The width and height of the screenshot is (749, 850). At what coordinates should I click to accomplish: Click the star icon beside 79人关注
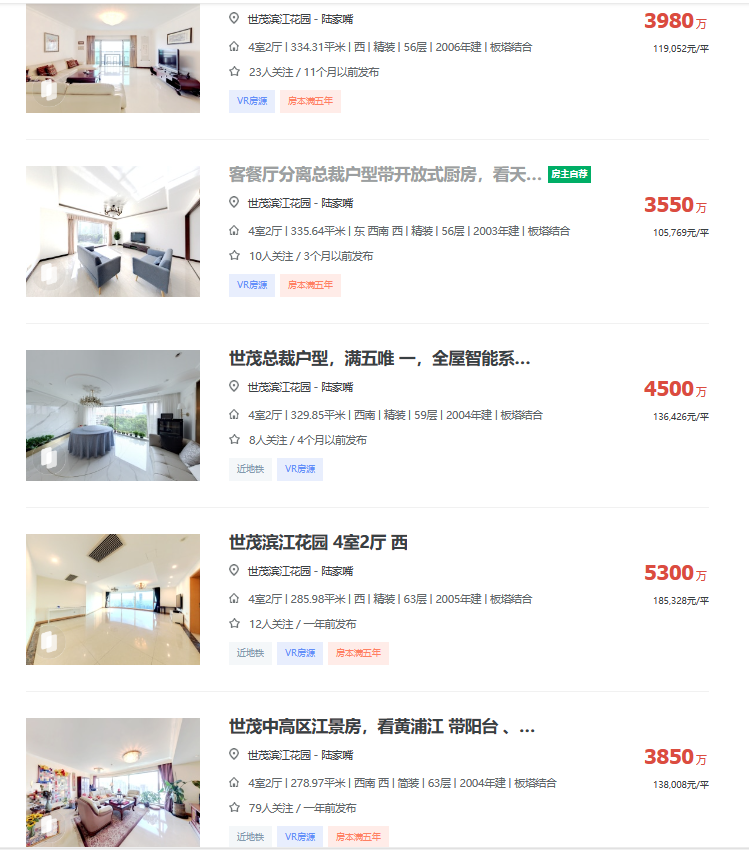point(237,808)
